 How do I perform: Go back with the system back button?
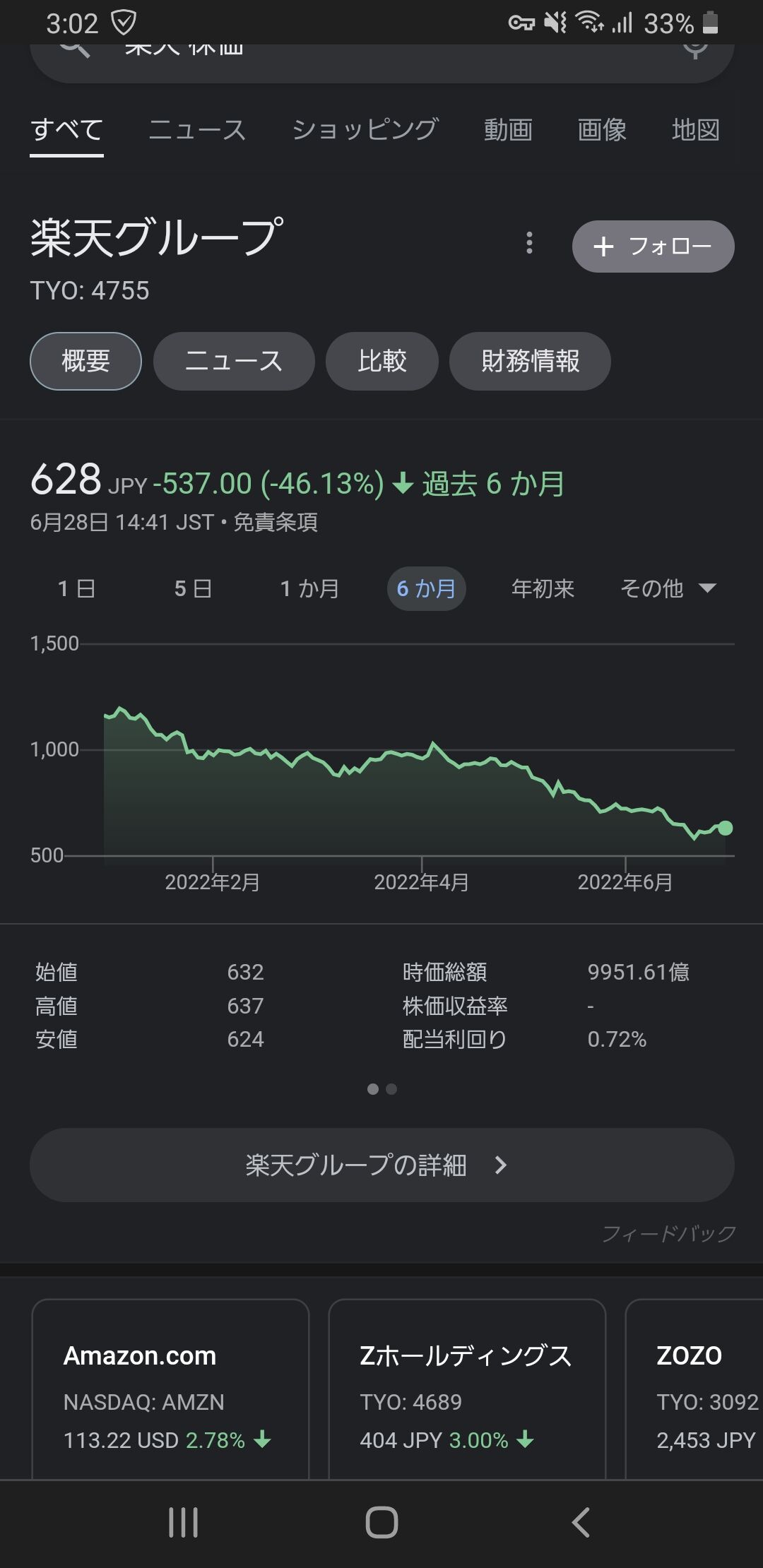click(581, 1522)
